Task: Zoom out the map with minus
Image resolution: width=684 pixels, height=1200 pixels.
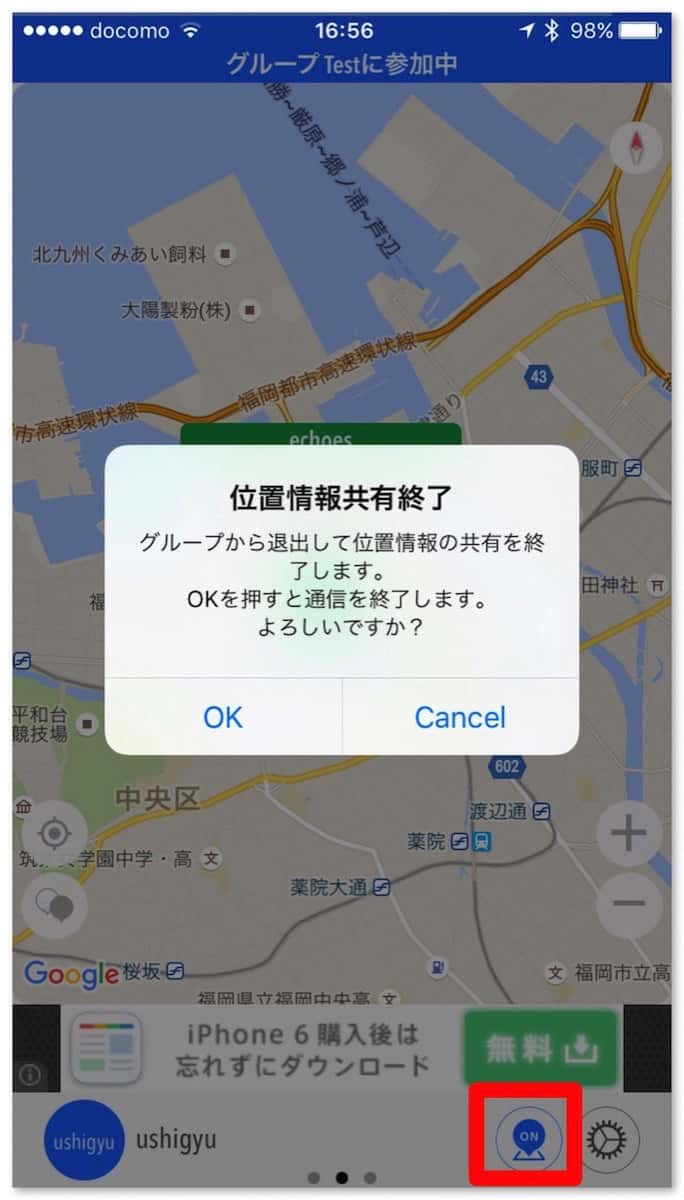Action: click(x=629, y=904)
